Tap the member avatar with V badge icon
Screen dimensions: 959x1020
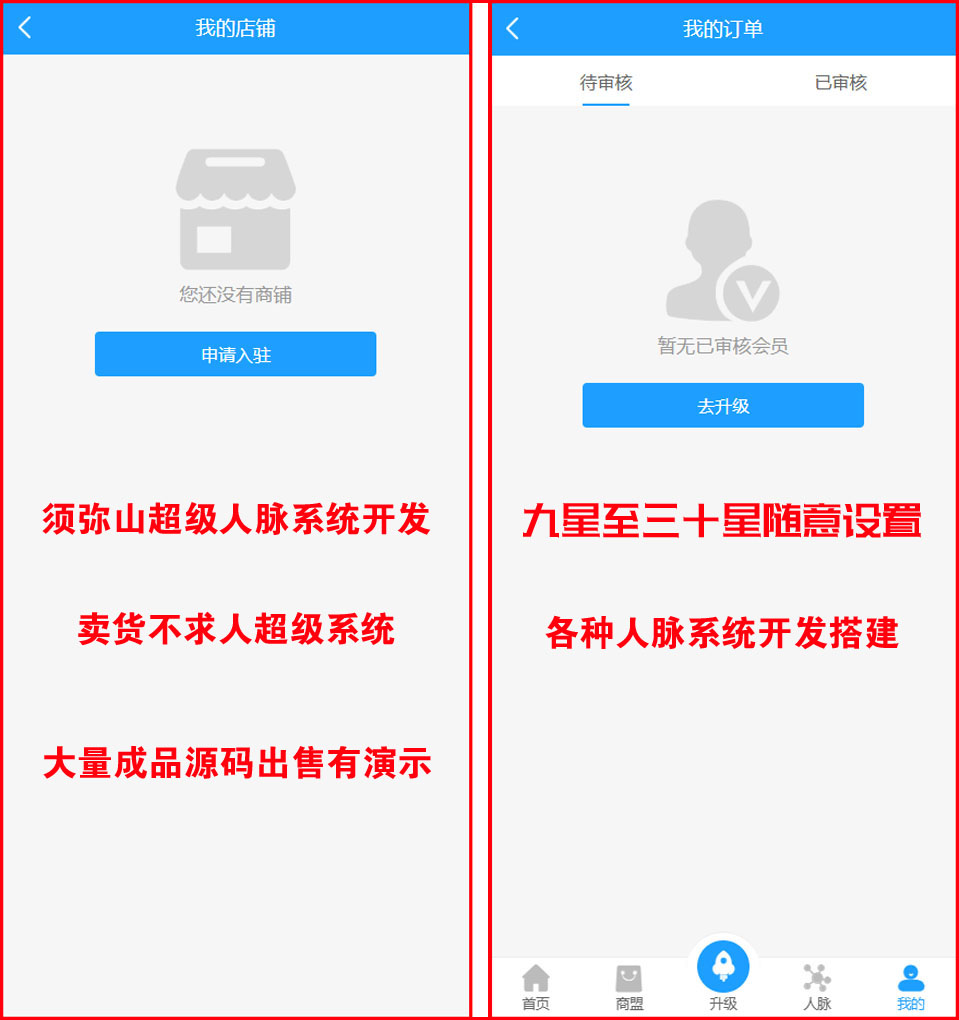(x=720, y=258)
